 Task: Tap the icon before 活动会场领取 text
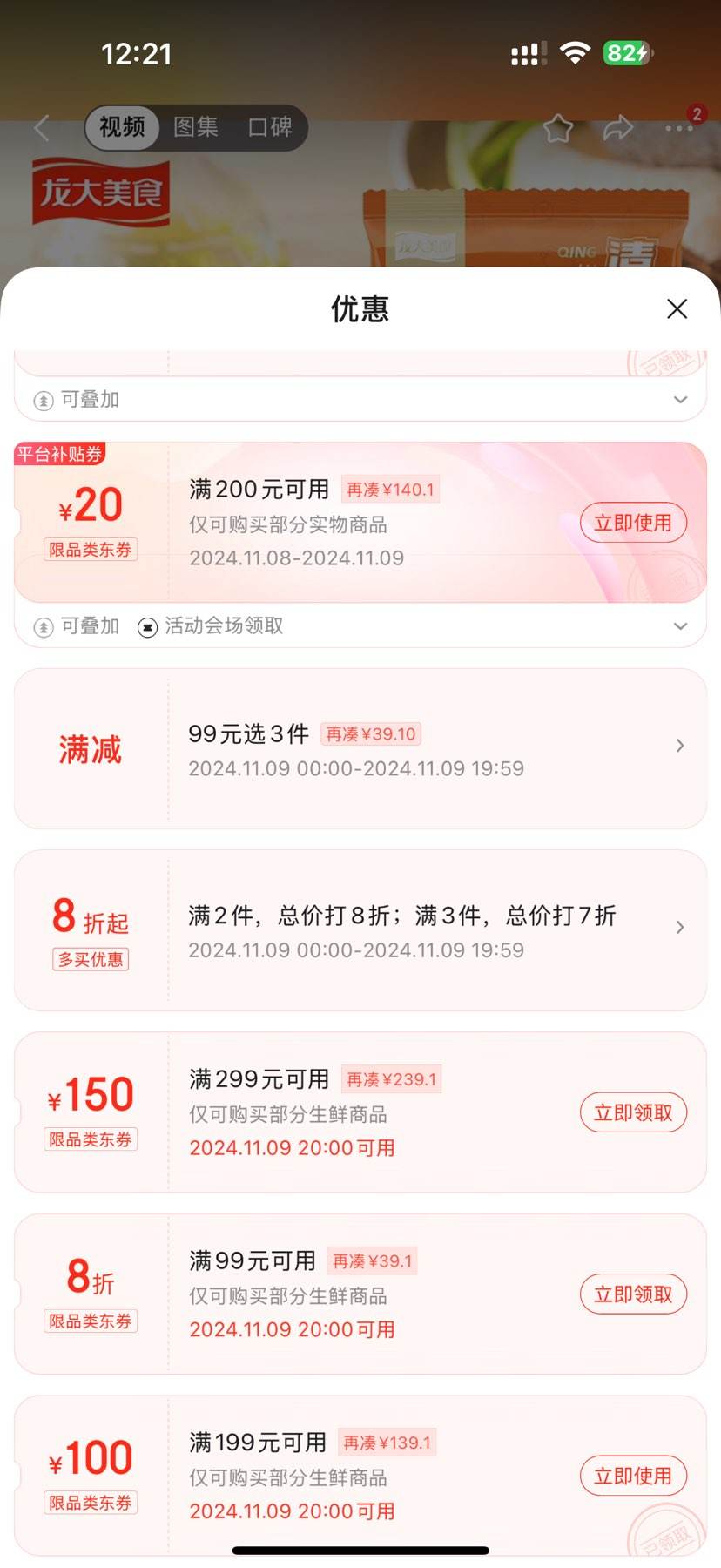pyautogui.click(x=146, y=625)
